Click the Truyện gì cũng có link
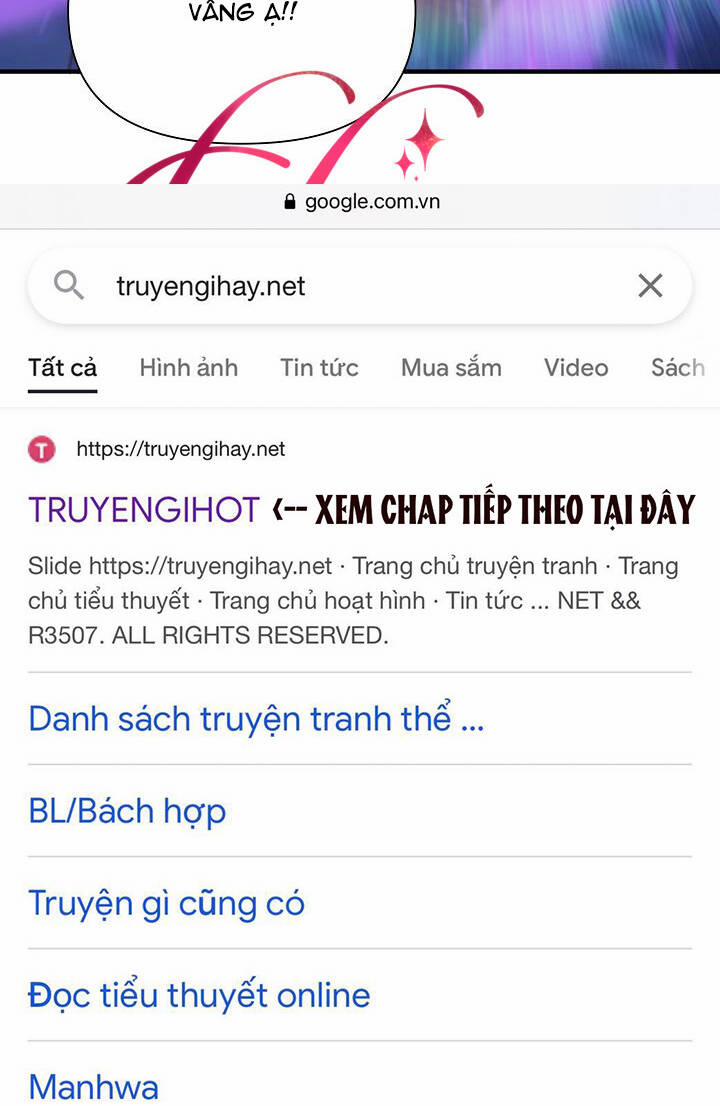The height and width of the screenshot is (1106, 720). [x=166, y=903]
